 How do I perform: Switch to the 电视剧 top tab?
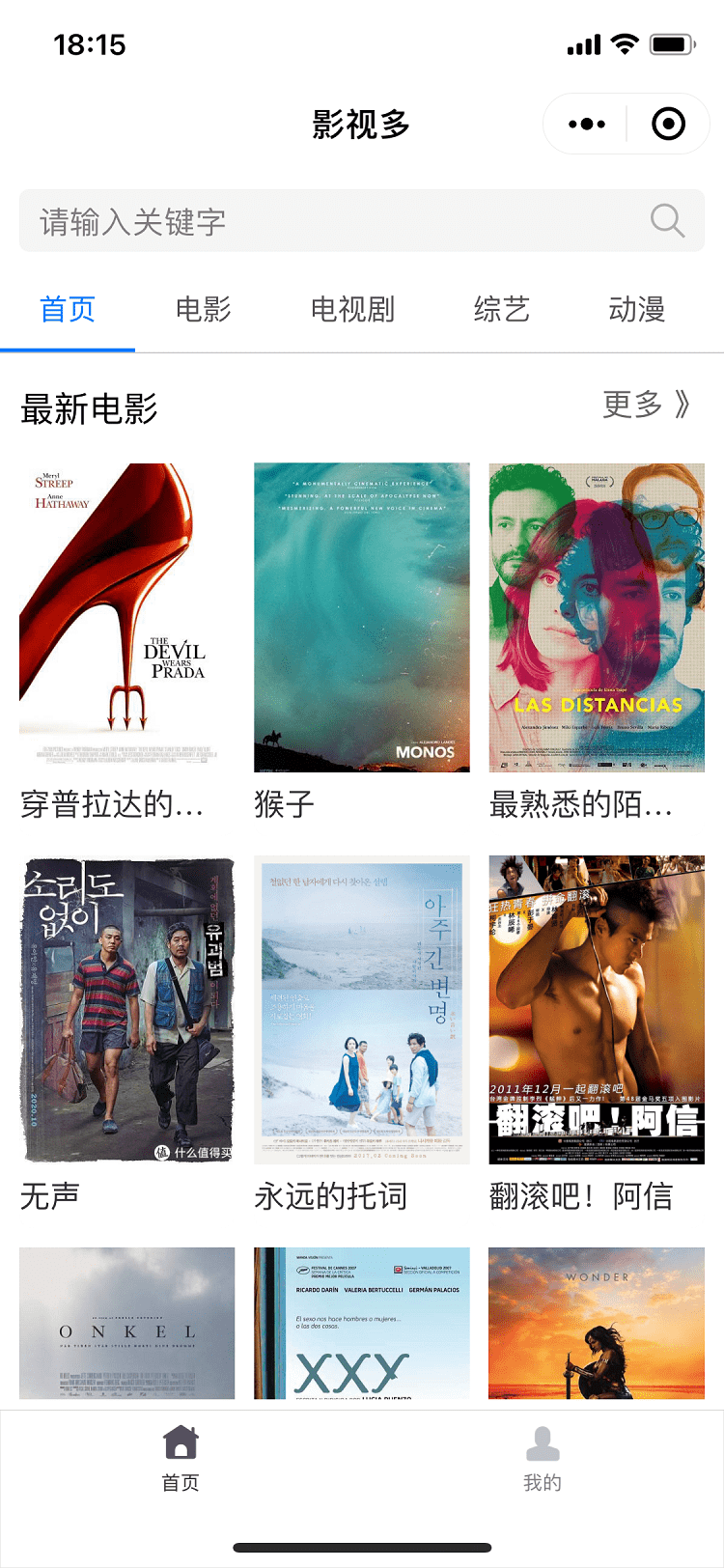tap(352, 309)
